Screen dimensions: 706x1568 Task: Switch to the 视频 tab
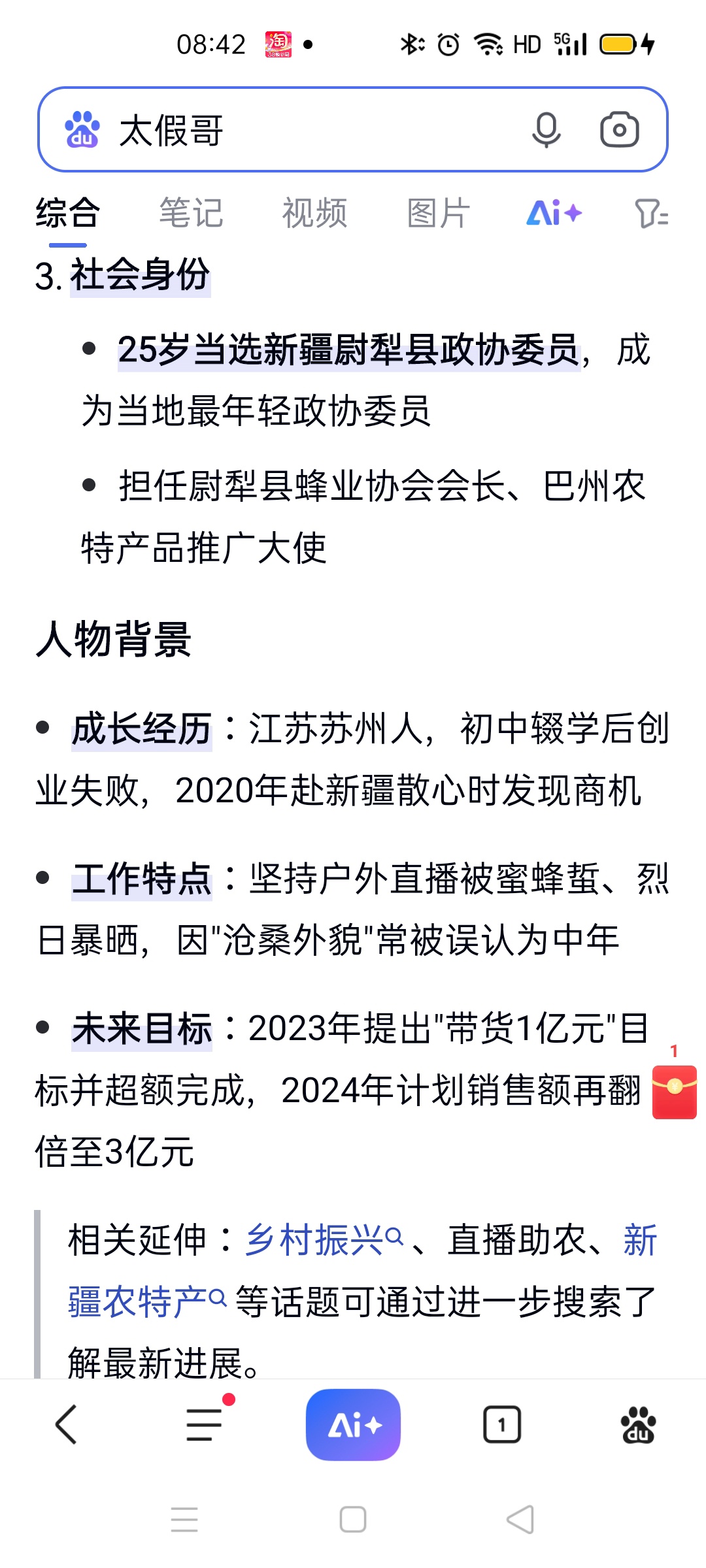(x=314, y=213)
